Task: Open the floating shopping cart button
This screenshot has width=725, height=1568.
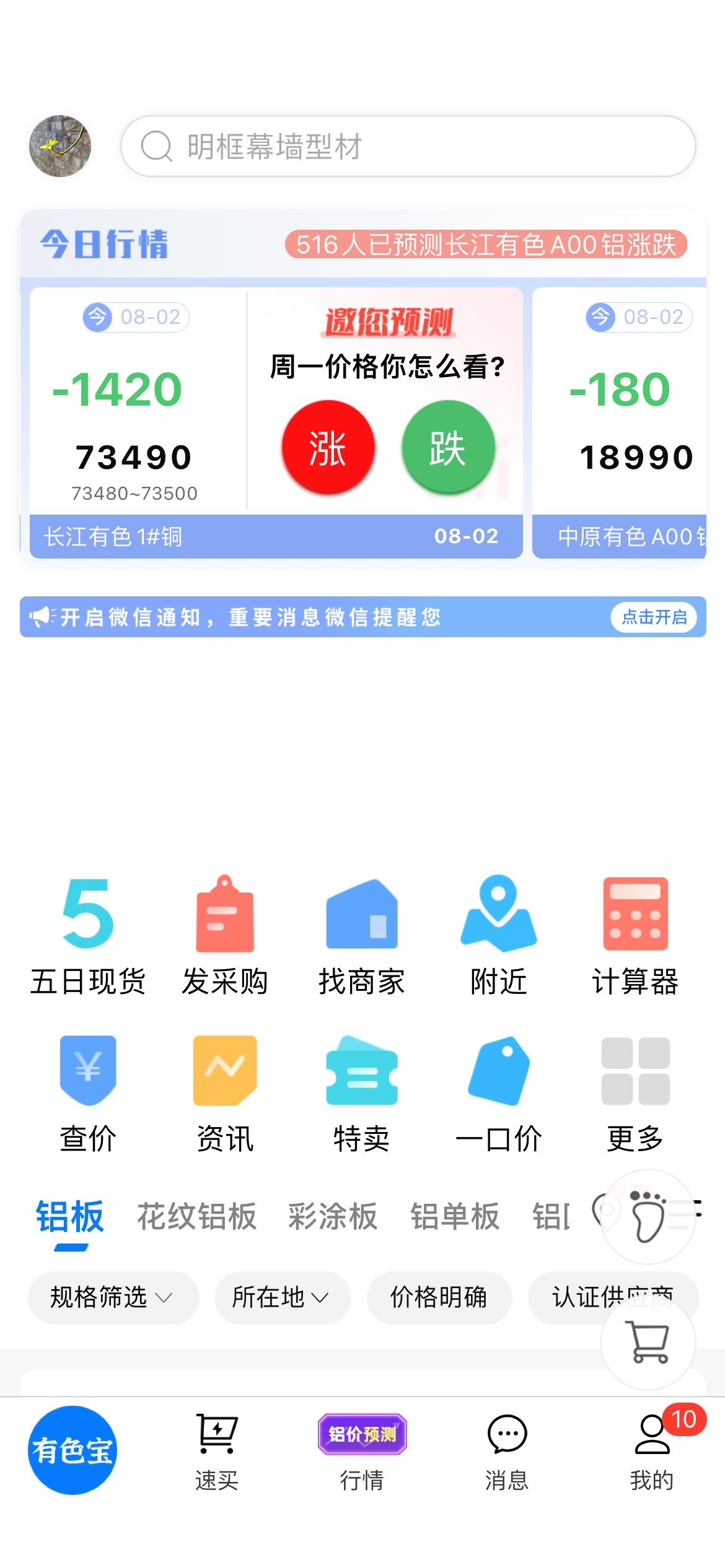Action: point(648,1342)
